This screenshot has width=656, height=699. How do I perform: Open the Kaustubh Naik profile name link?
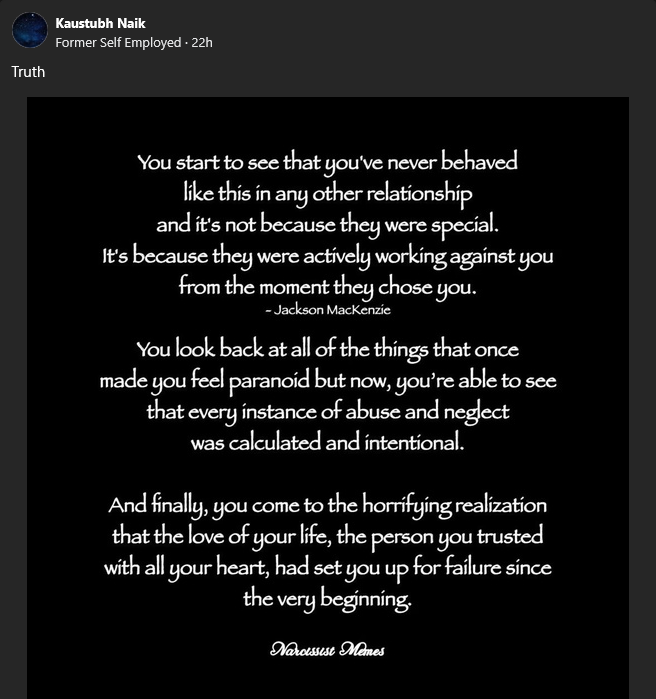coord(100,23)
